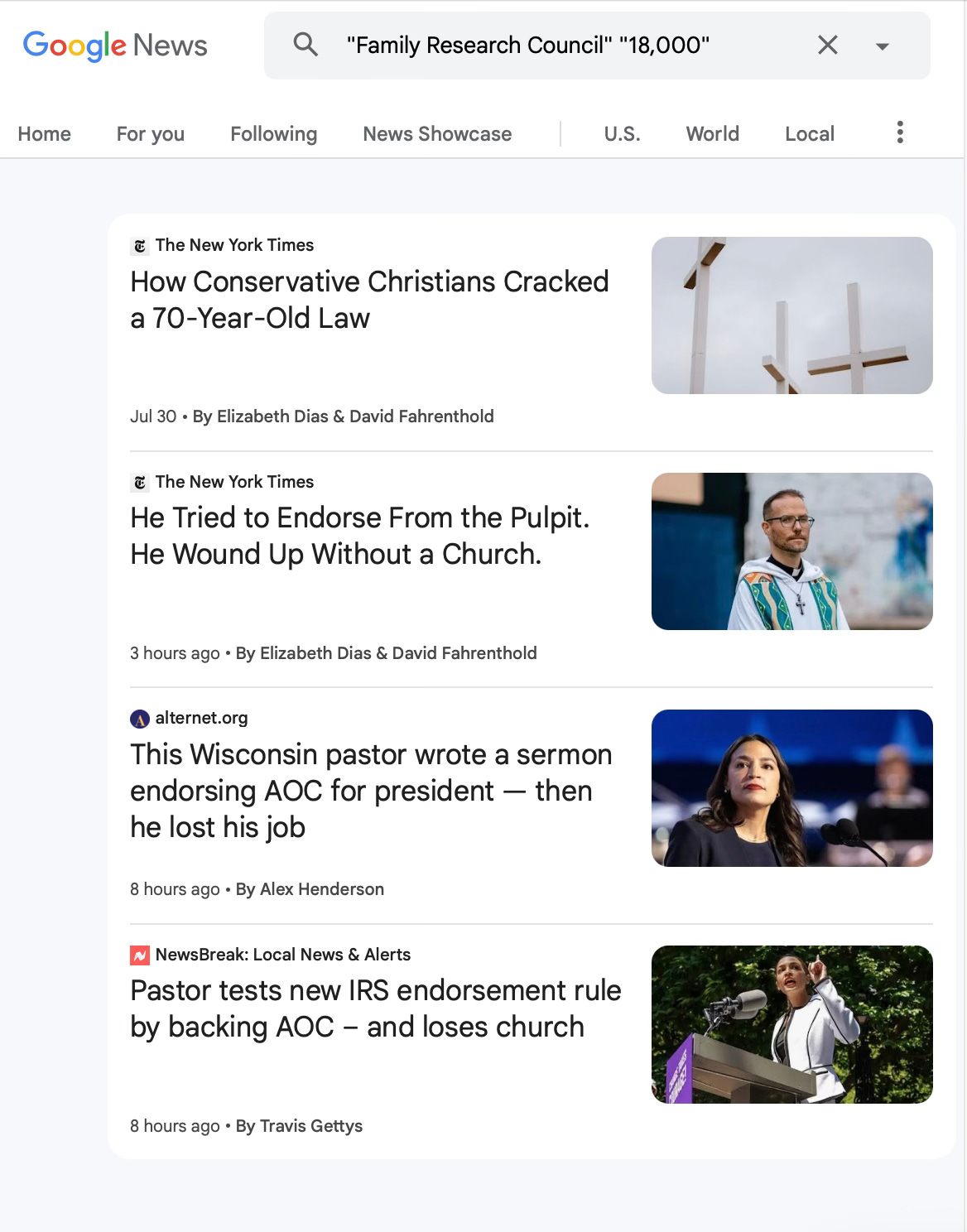Edit the "Family Research Council" search field
This screenshot has width=967, height=1232.
coord(527,46)
